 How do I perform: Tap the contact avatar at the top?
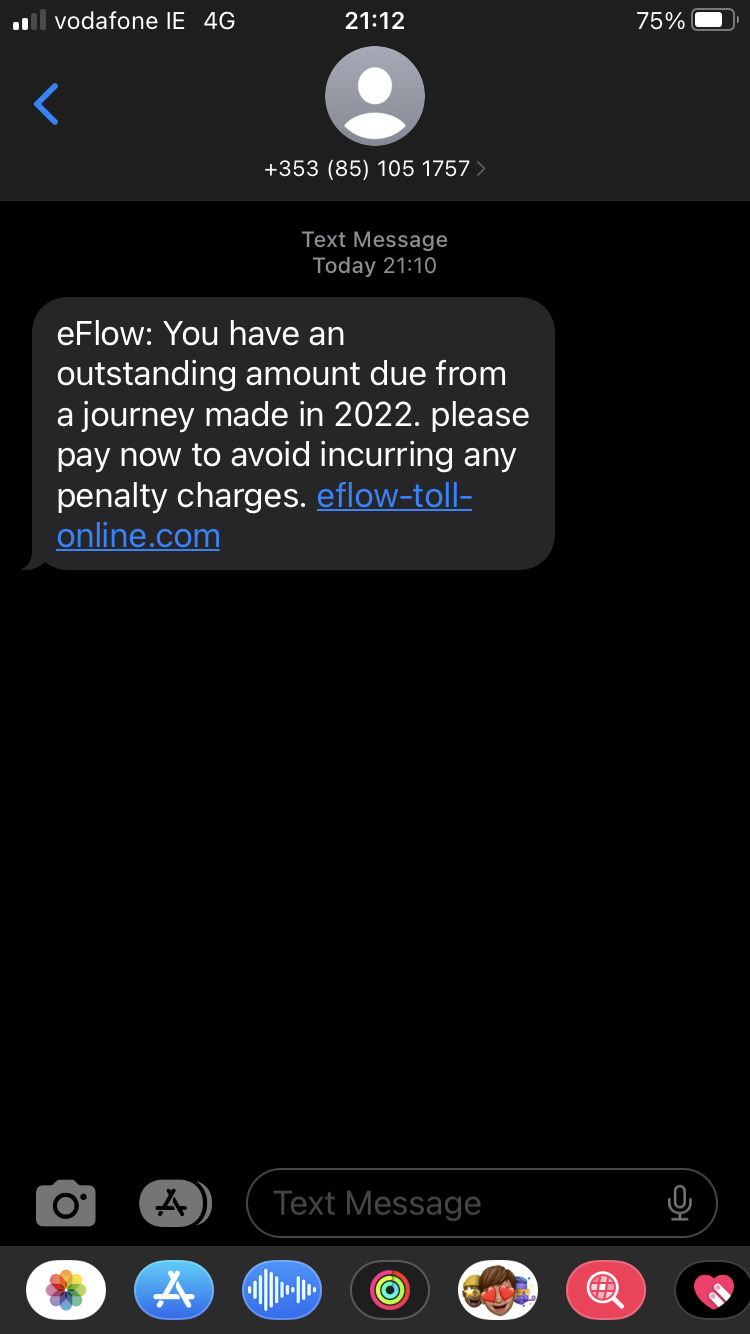click(x=375, y=95)
